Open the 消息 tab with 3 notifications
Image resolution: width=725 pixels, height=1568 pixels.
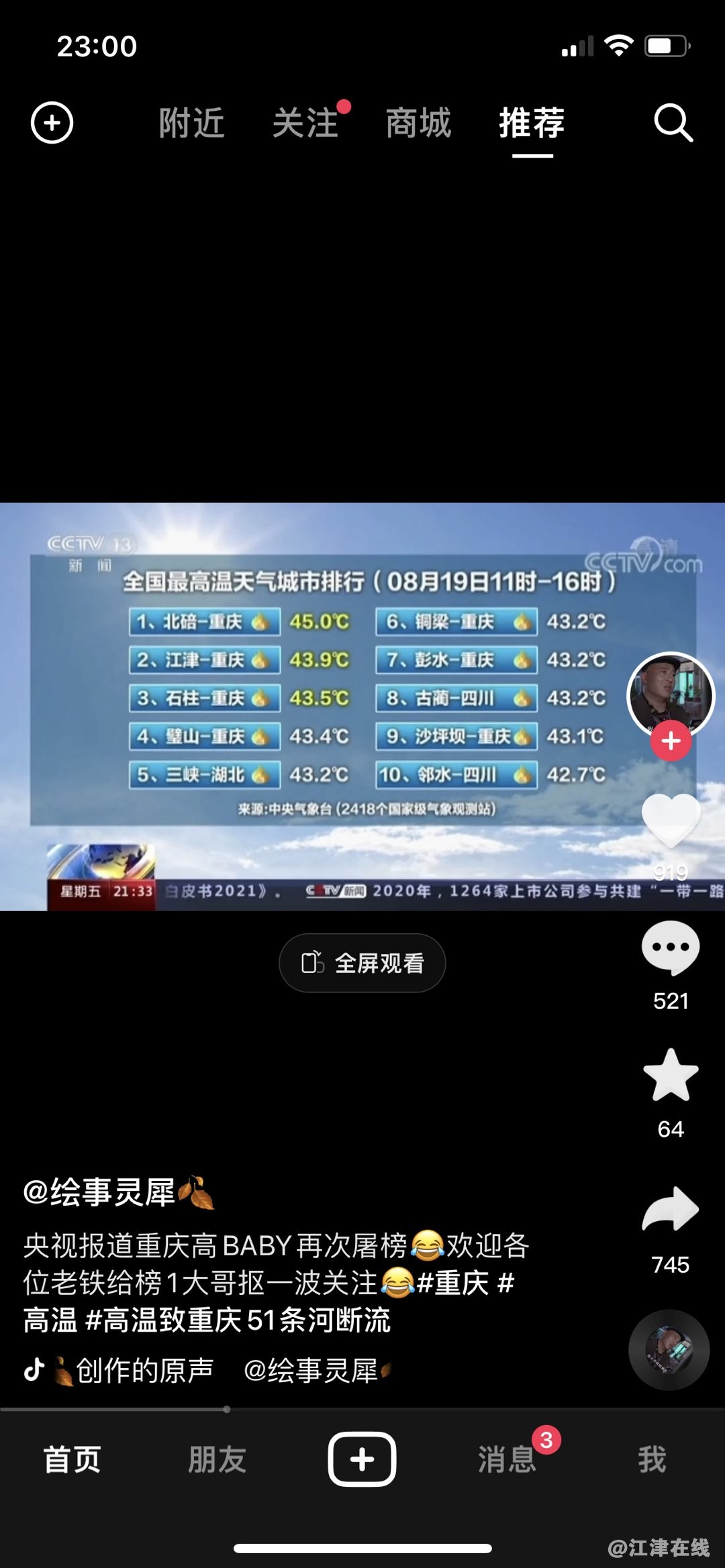[507, 1460]
